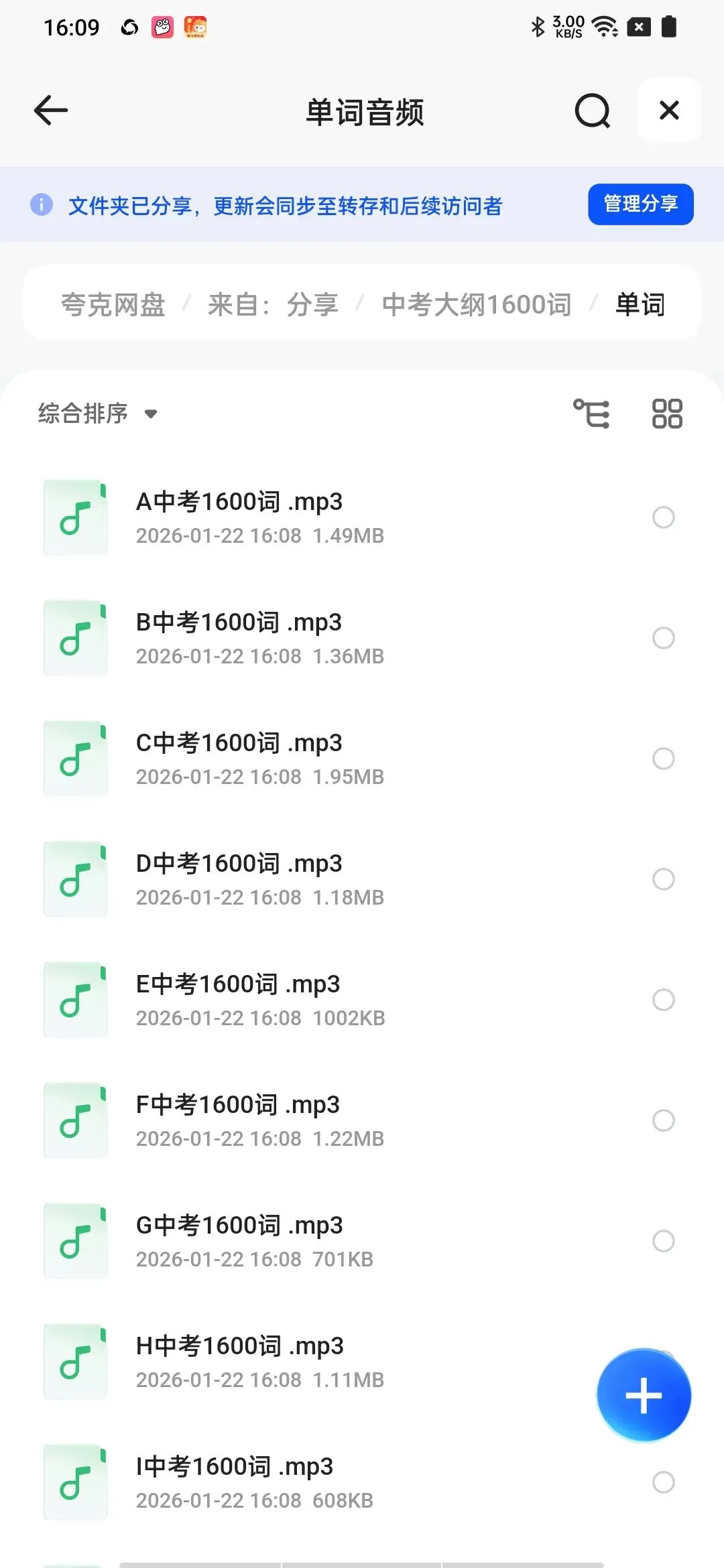Select the D中考1600词 .mp3 file circle
The height and width of the screenshot is (1568, 724).
664,879
